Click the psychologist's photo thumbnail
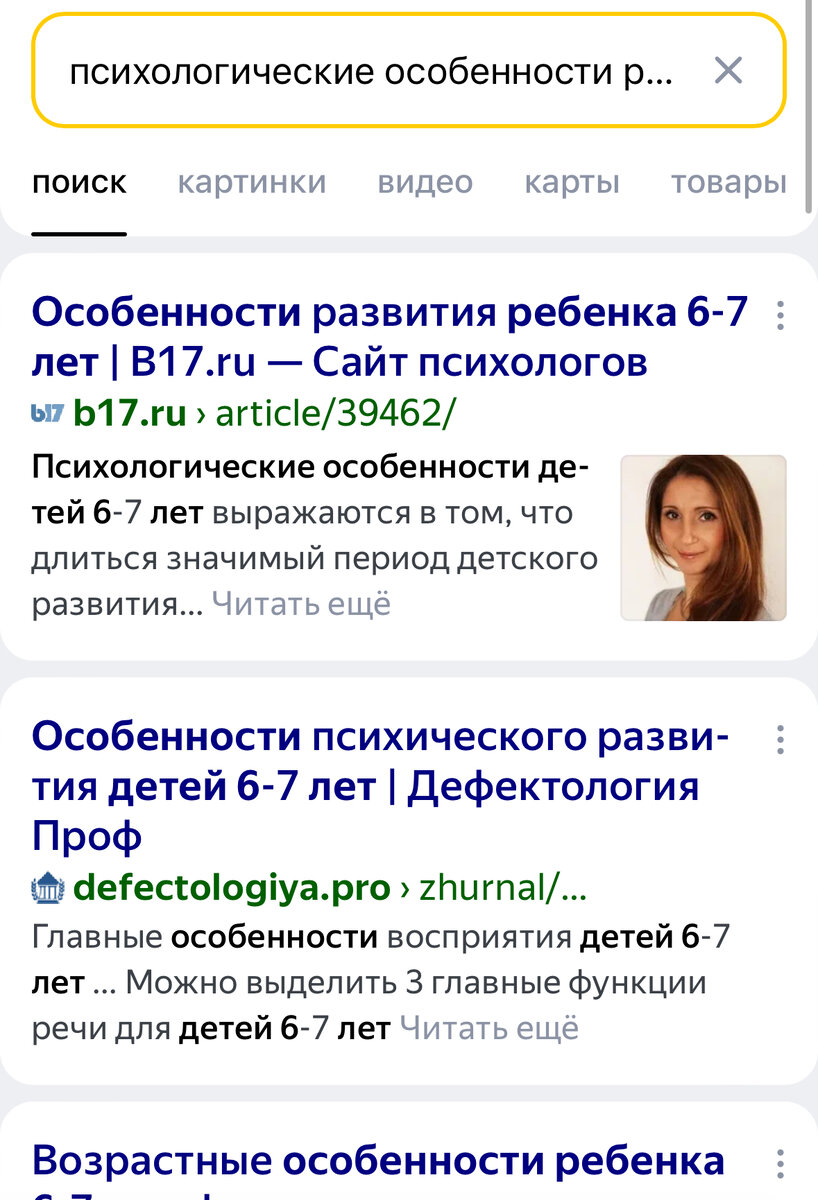This screenshot has width=818, height=1200. [703, 538]
